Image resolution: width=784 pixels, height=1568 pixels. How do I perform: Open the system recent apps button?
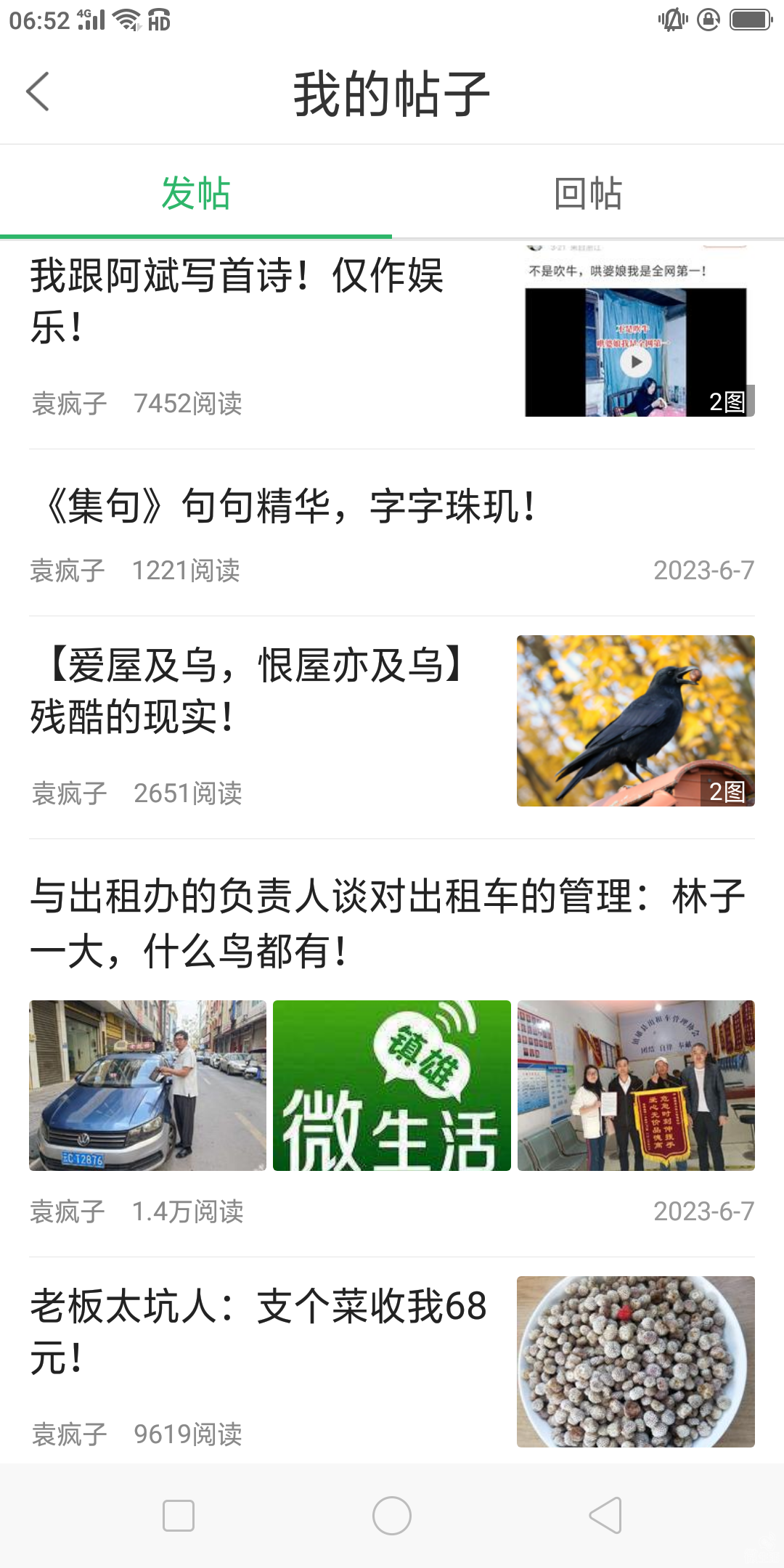click(179, 1516)
